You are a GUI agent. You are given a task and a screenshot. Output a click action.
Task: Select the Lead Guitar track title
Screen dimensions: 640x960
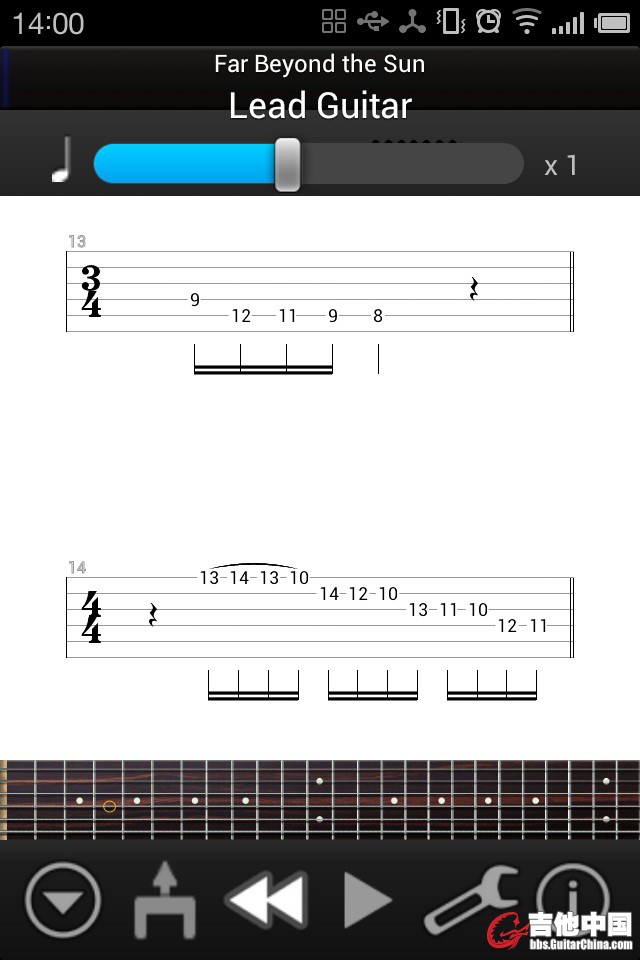[320, 105]
